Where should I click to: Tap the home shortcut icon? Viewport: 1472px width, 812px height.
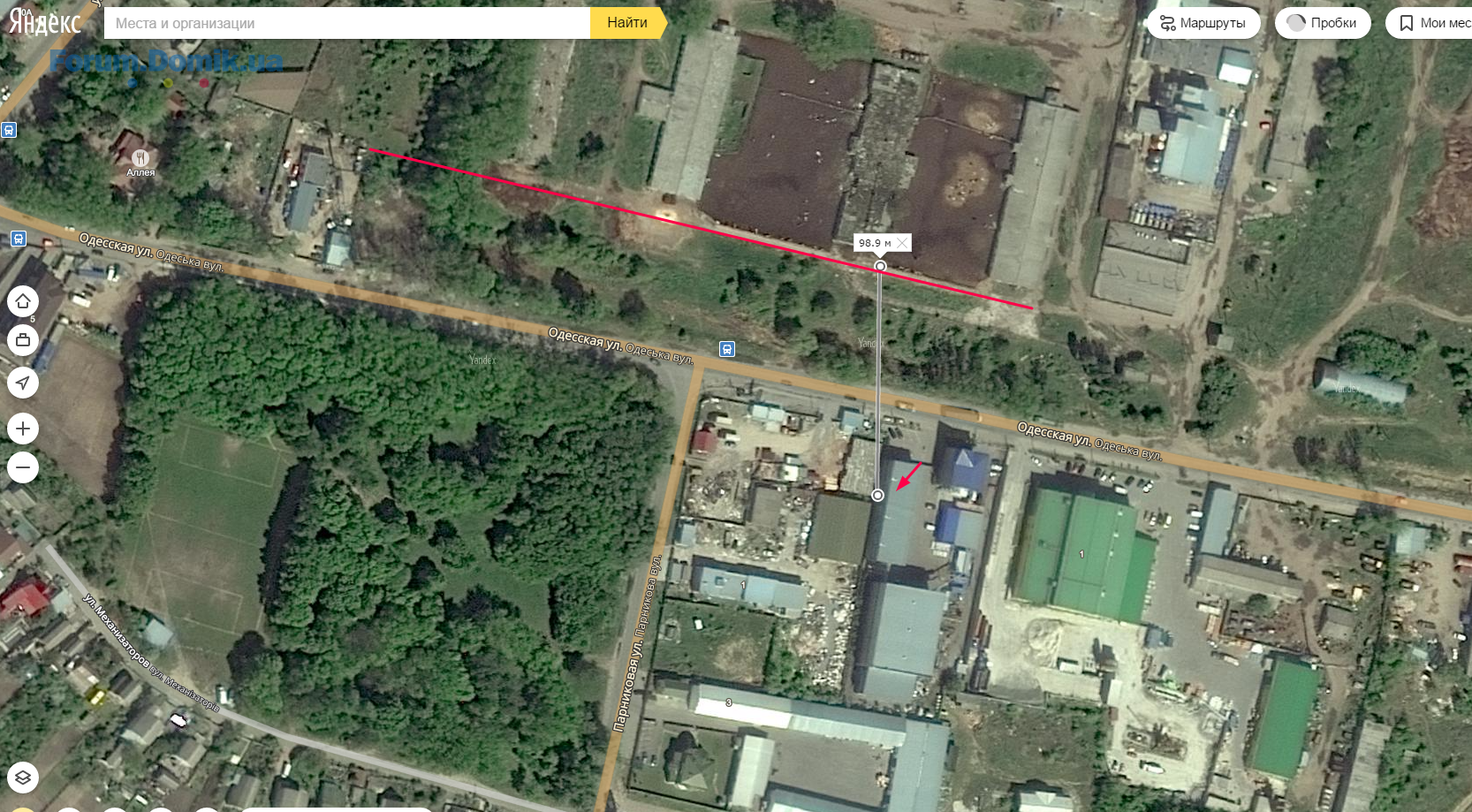point(23,301)
